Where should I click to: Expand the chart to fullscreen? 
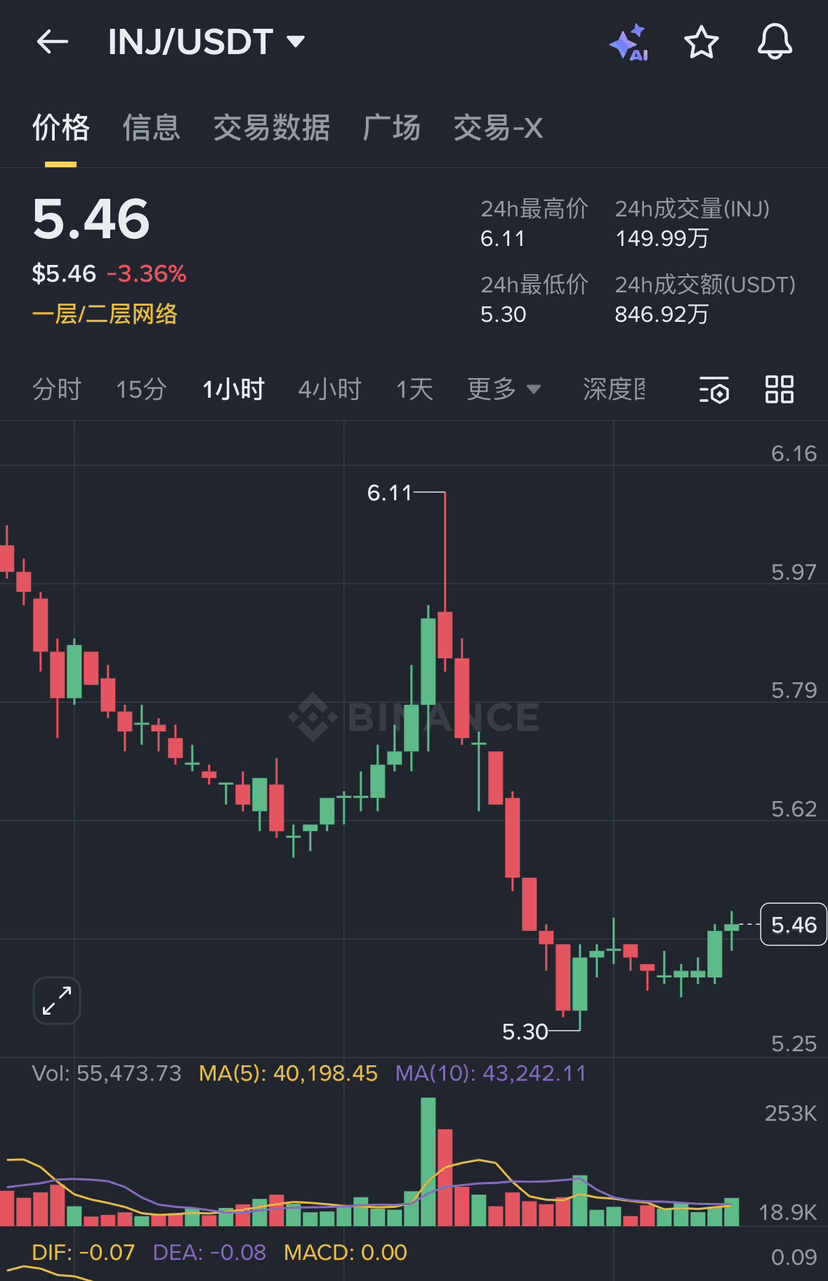click(57, 1000)
